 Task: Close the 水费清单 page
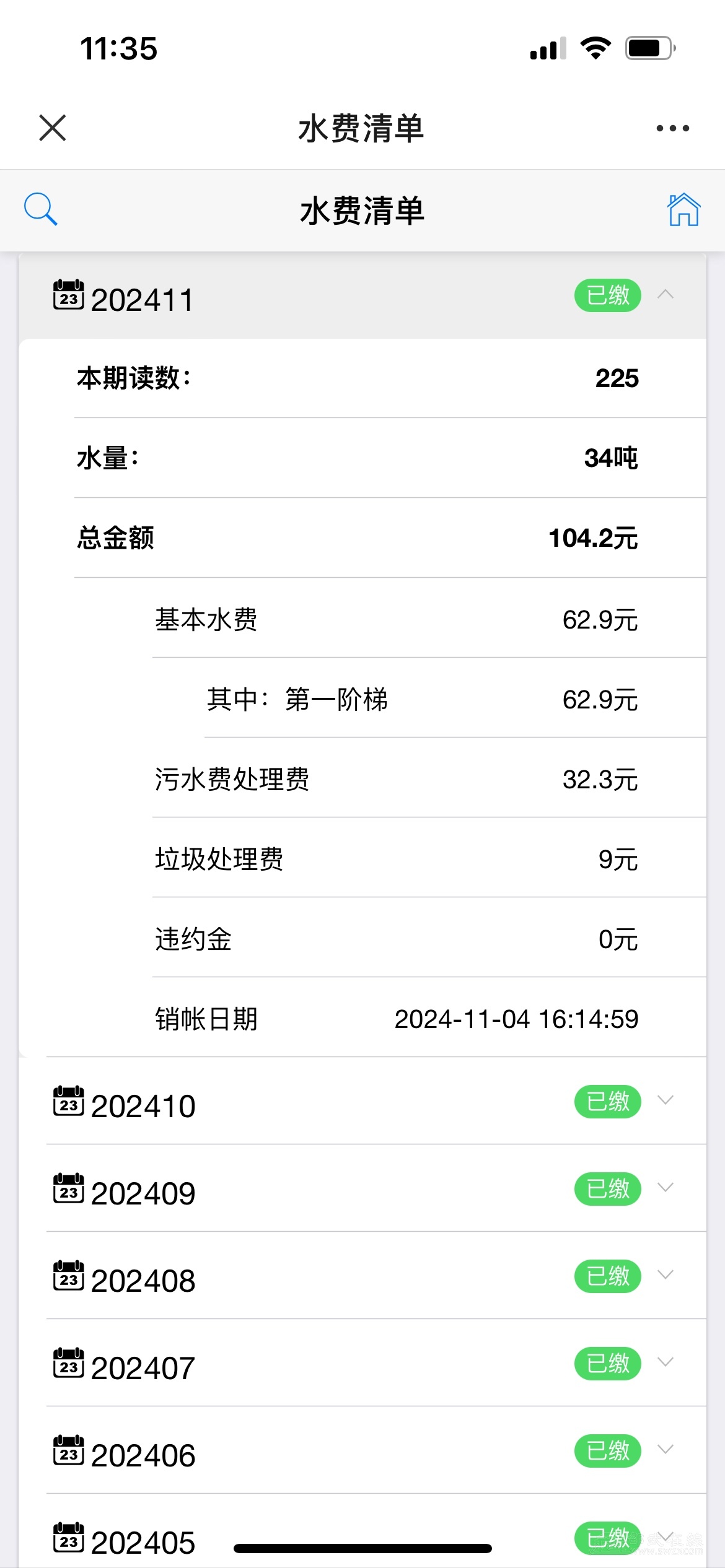point(53,128)
